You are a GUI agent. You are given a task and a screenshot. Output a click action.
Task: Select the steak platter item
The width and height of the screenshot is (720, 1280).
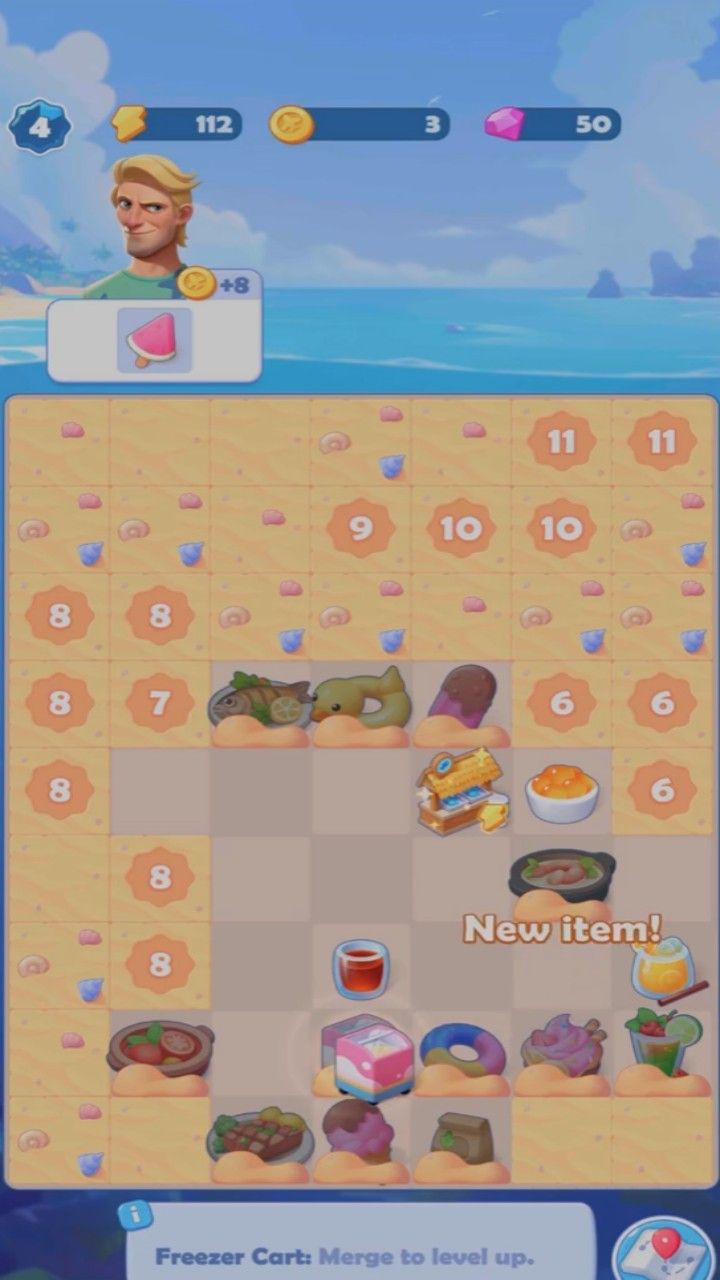tap(260, 1135)
